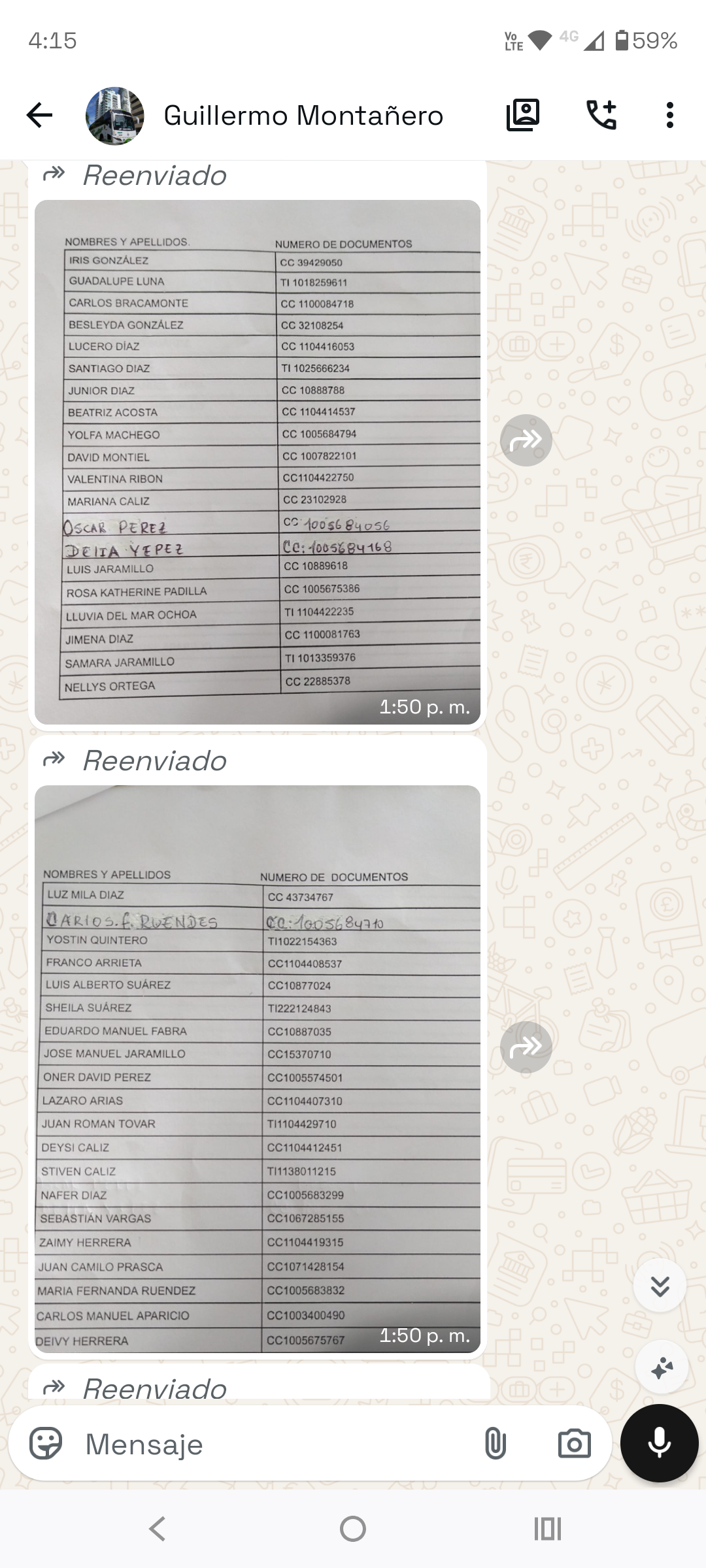Open the emoji picker
Viewport: 706px width, 1568px height.
click(x=46, y=1443)
